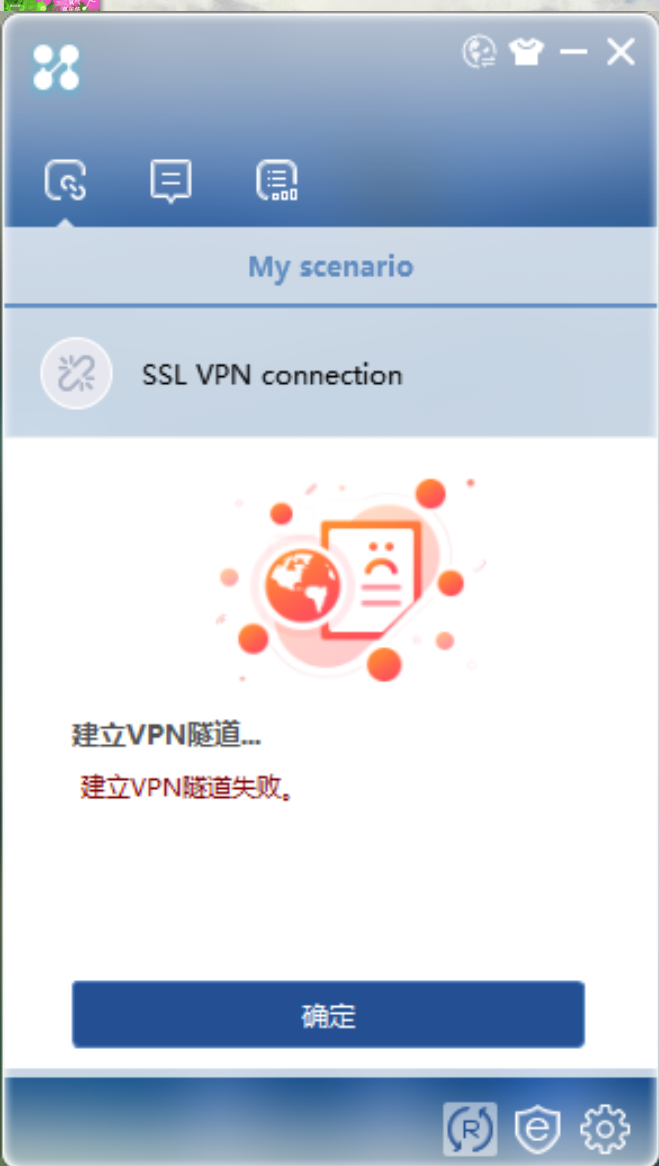Open the SSL VPN connection row
Screen dimensions: 659x1166
[x=271, y=375]
